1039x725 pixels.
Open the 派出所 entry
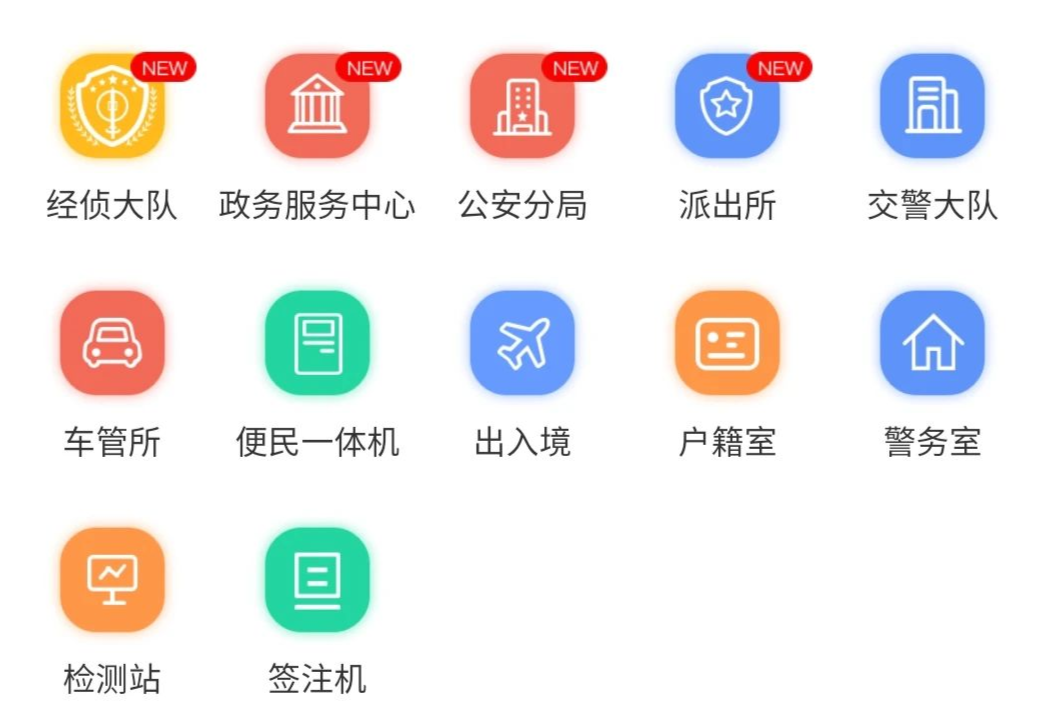pos(727,107)
